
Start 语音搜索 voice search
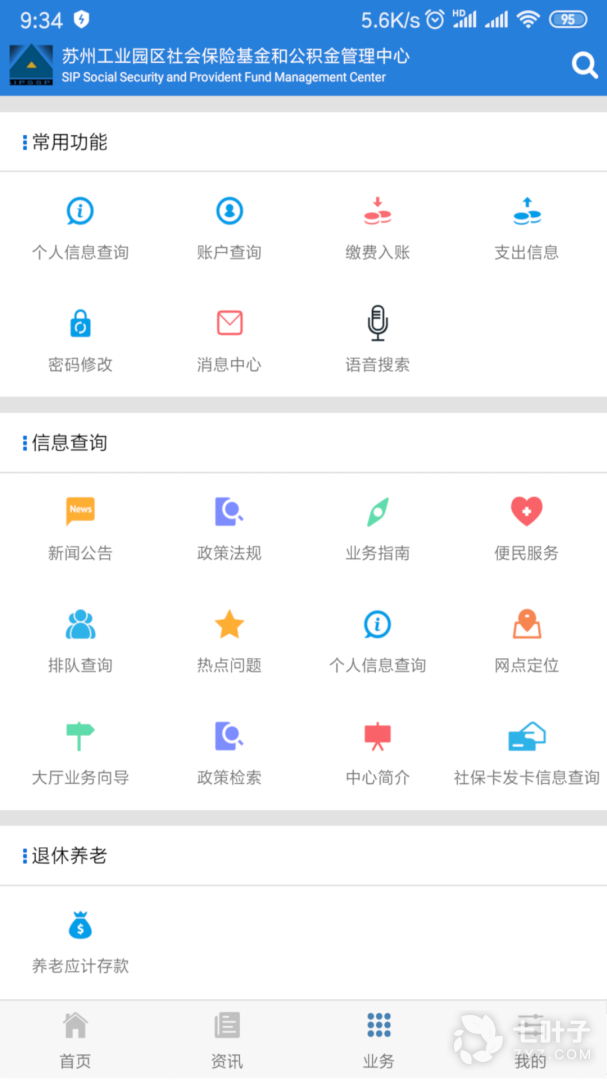[x=378, y=340]
